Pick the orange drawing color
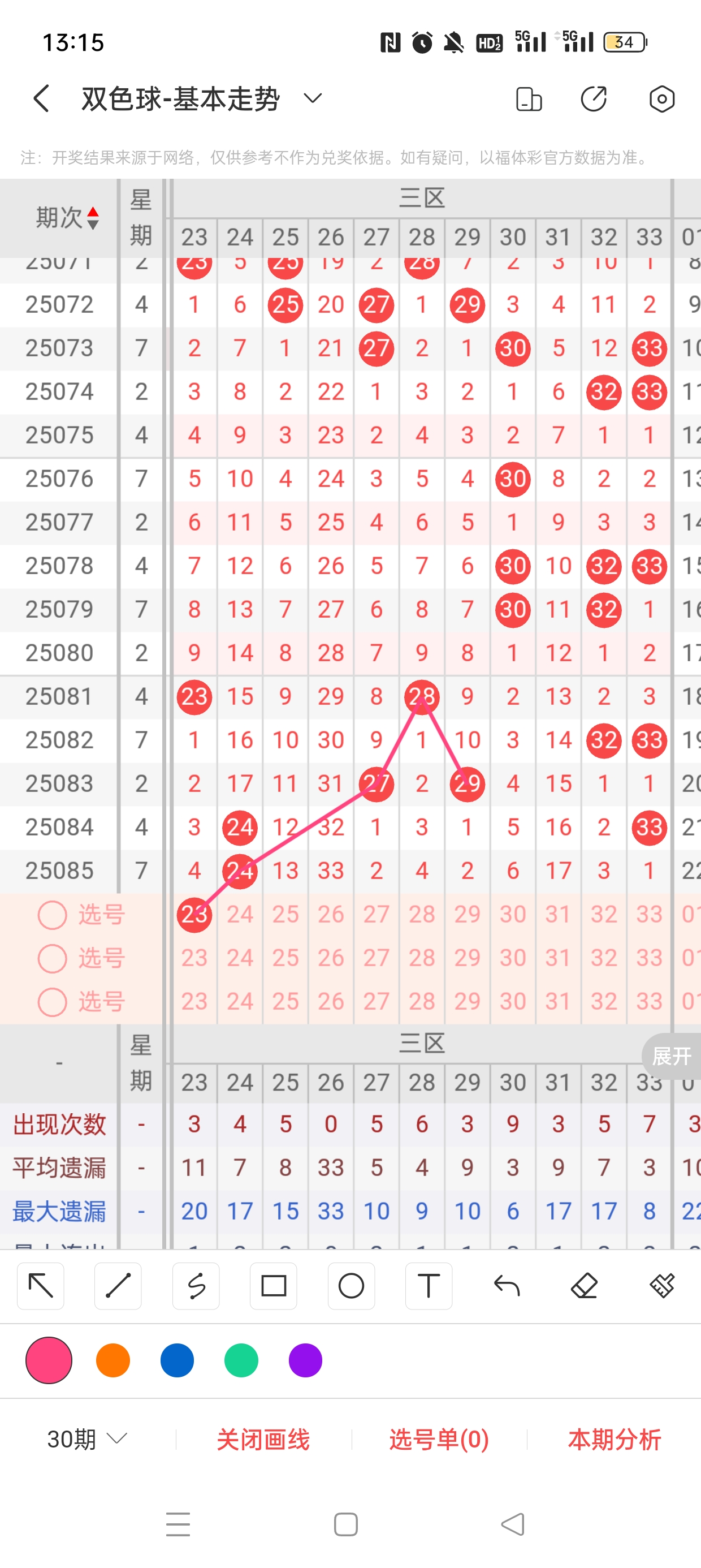Screen dimensions: 701x1568 tap(113, 1360)
